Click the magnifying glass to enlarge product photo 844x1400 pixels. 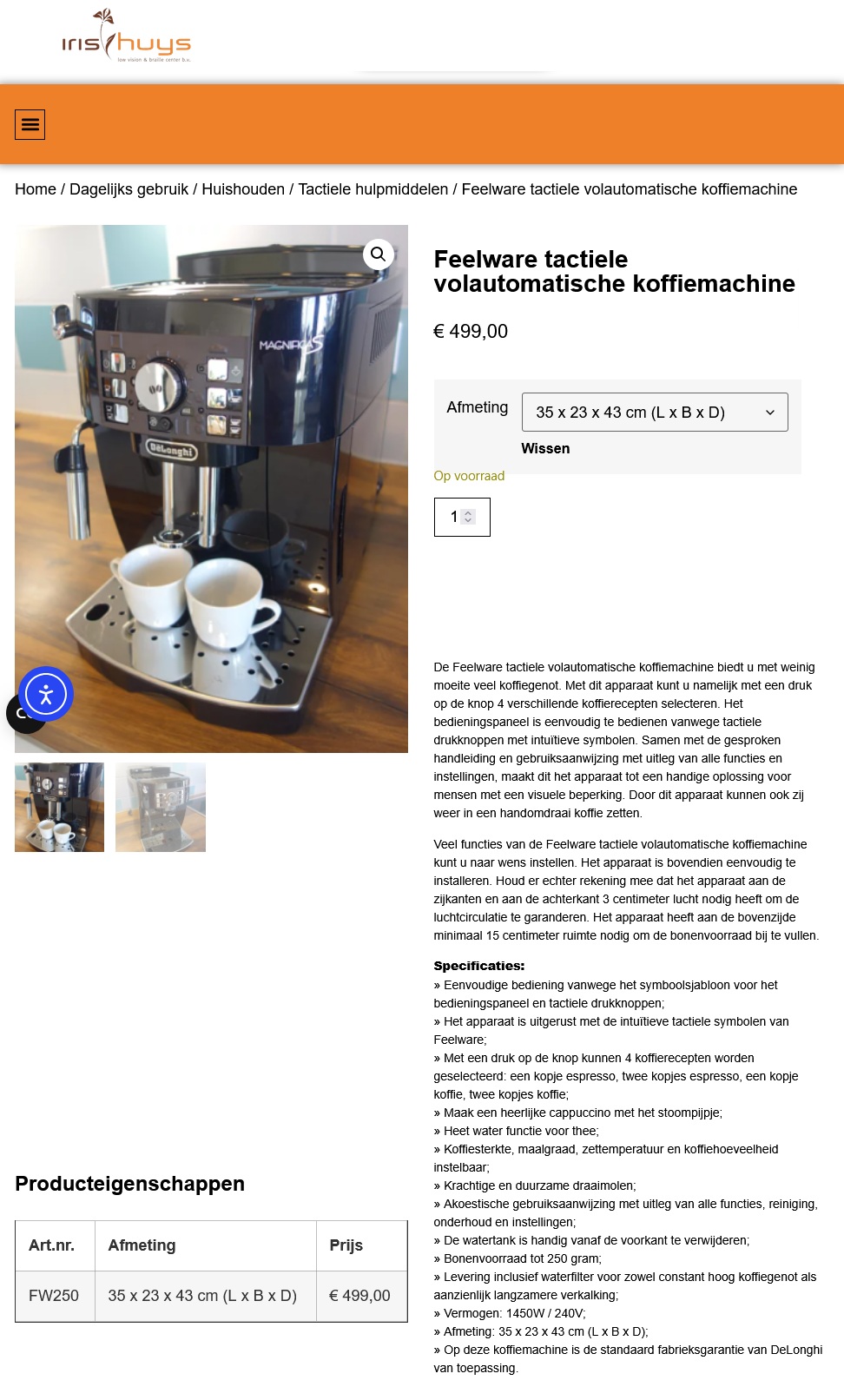378,254
